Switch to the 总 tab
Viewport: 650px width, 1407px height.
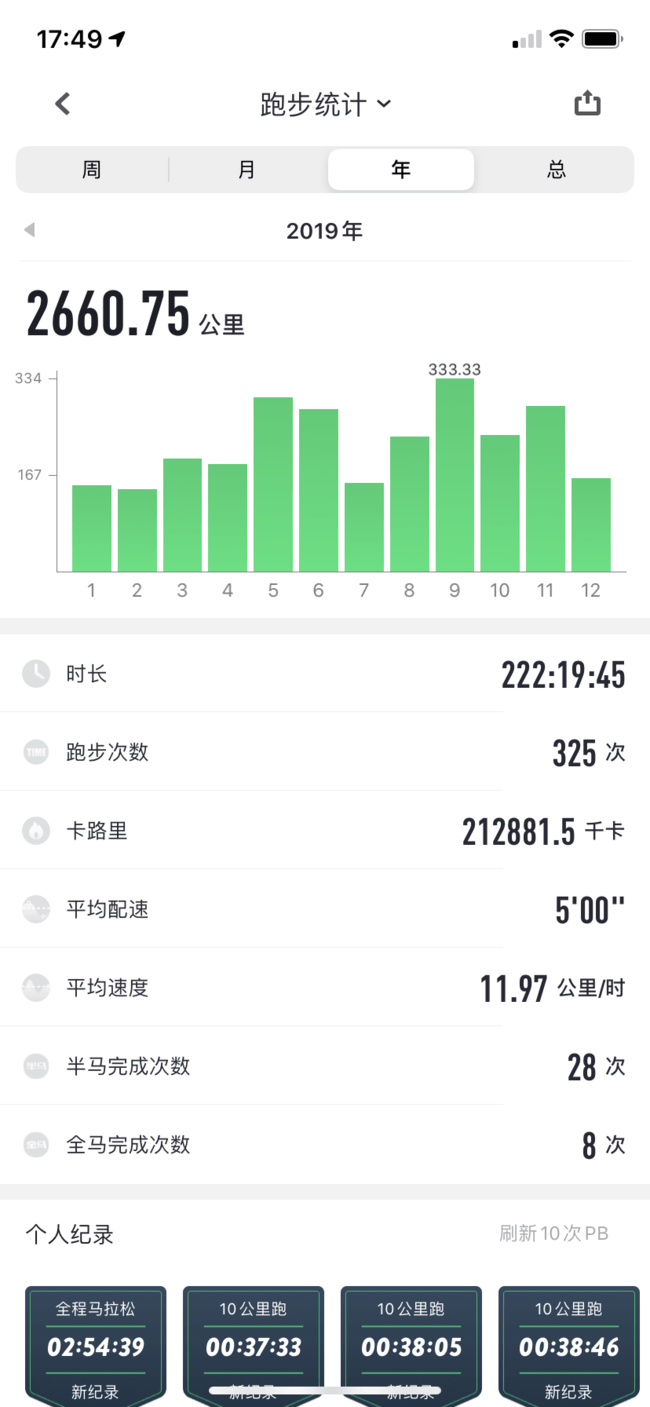556,169
